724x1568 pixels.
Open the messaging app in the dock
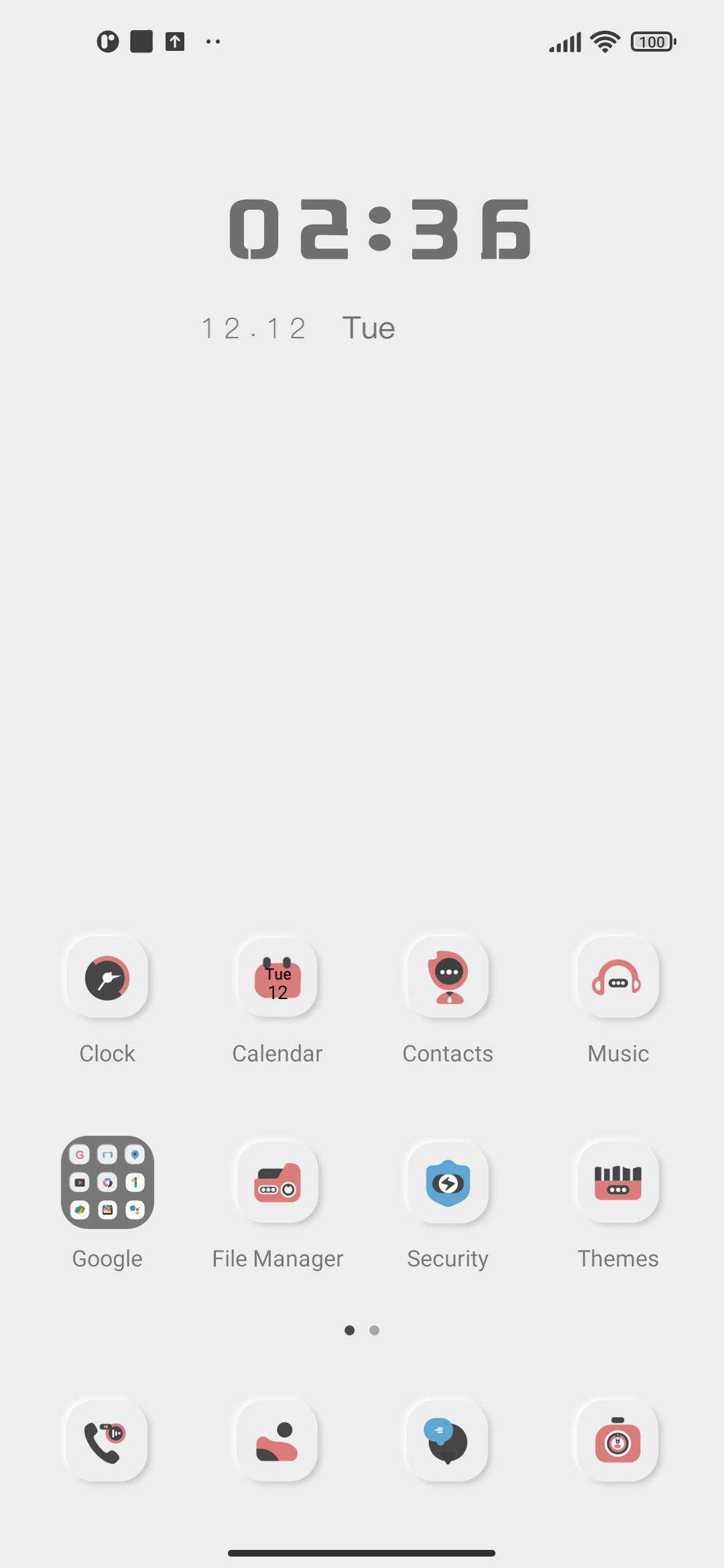(x=447, y=1440)
